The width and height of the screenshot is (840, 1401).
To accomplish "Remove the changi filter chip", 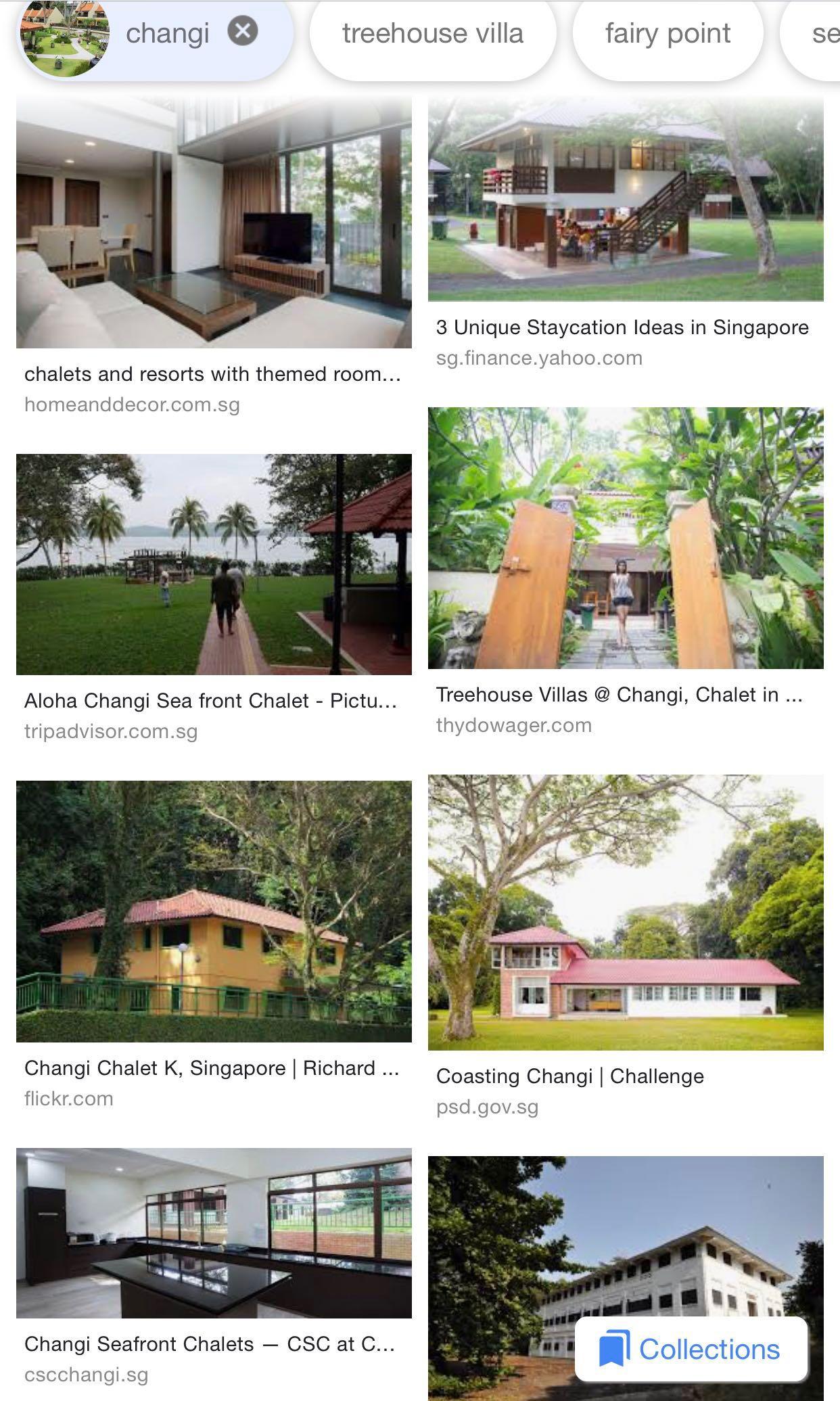I will tap(242, 31).
